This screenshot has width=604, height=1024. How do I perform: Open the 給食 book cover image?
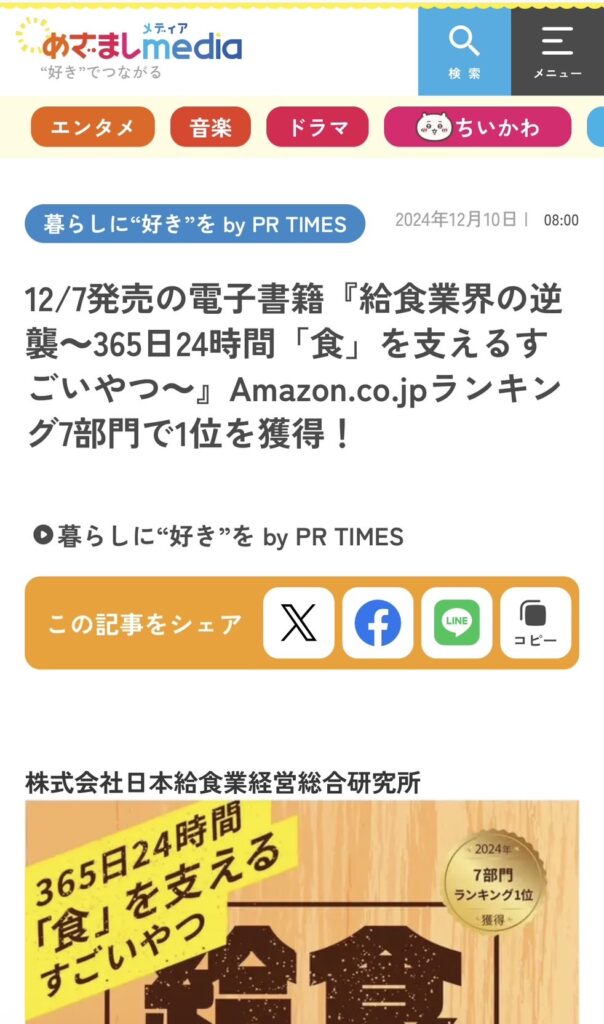(x=302, y=910)
